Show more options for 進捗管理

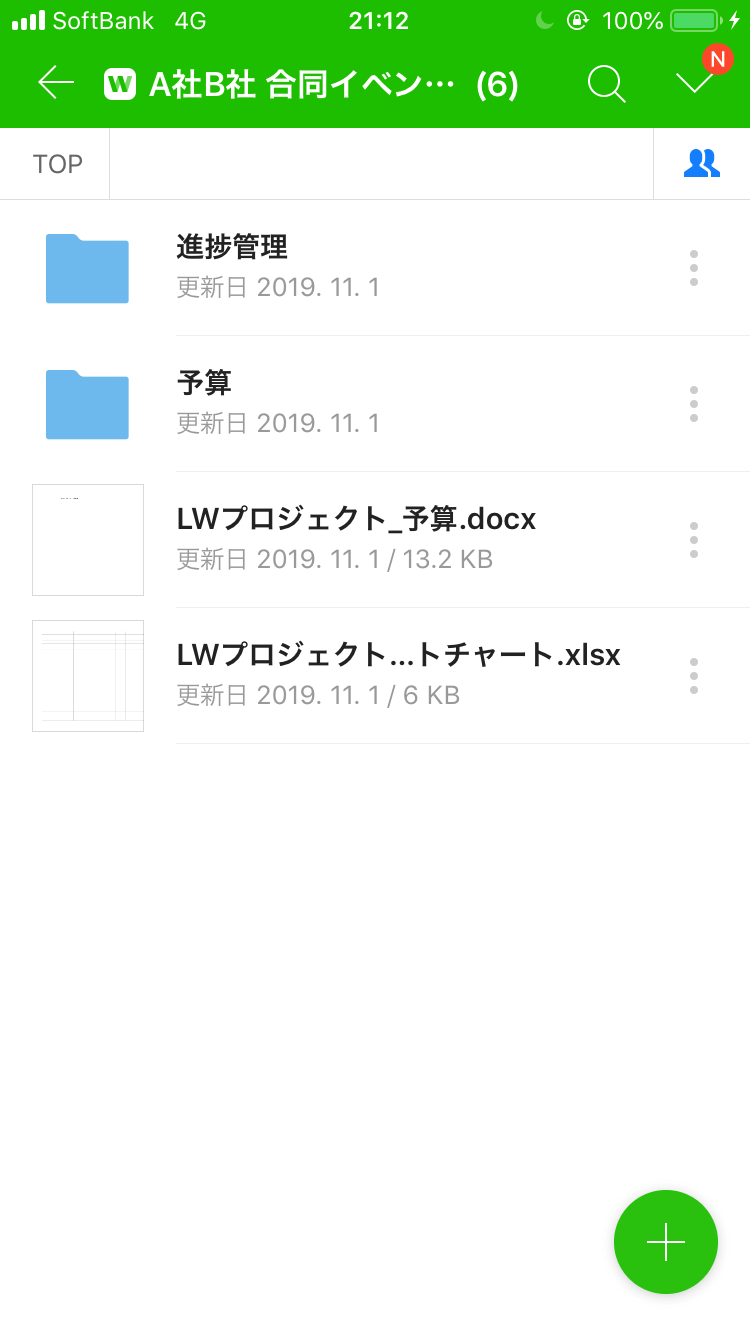(x=694, y=268)
